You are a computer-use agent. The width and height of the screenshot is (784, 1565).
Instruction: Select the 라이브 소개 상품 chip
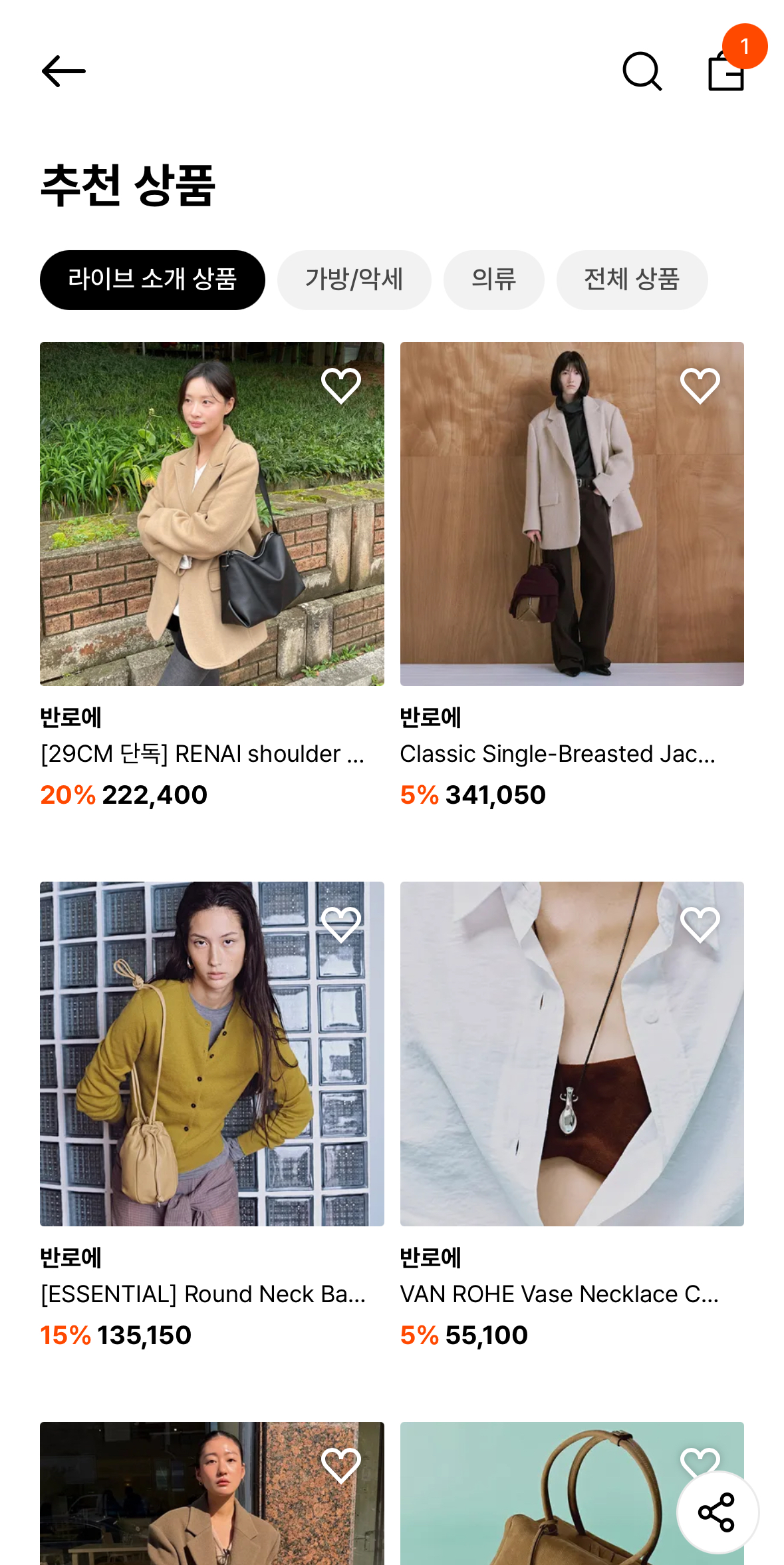(152, 279)
